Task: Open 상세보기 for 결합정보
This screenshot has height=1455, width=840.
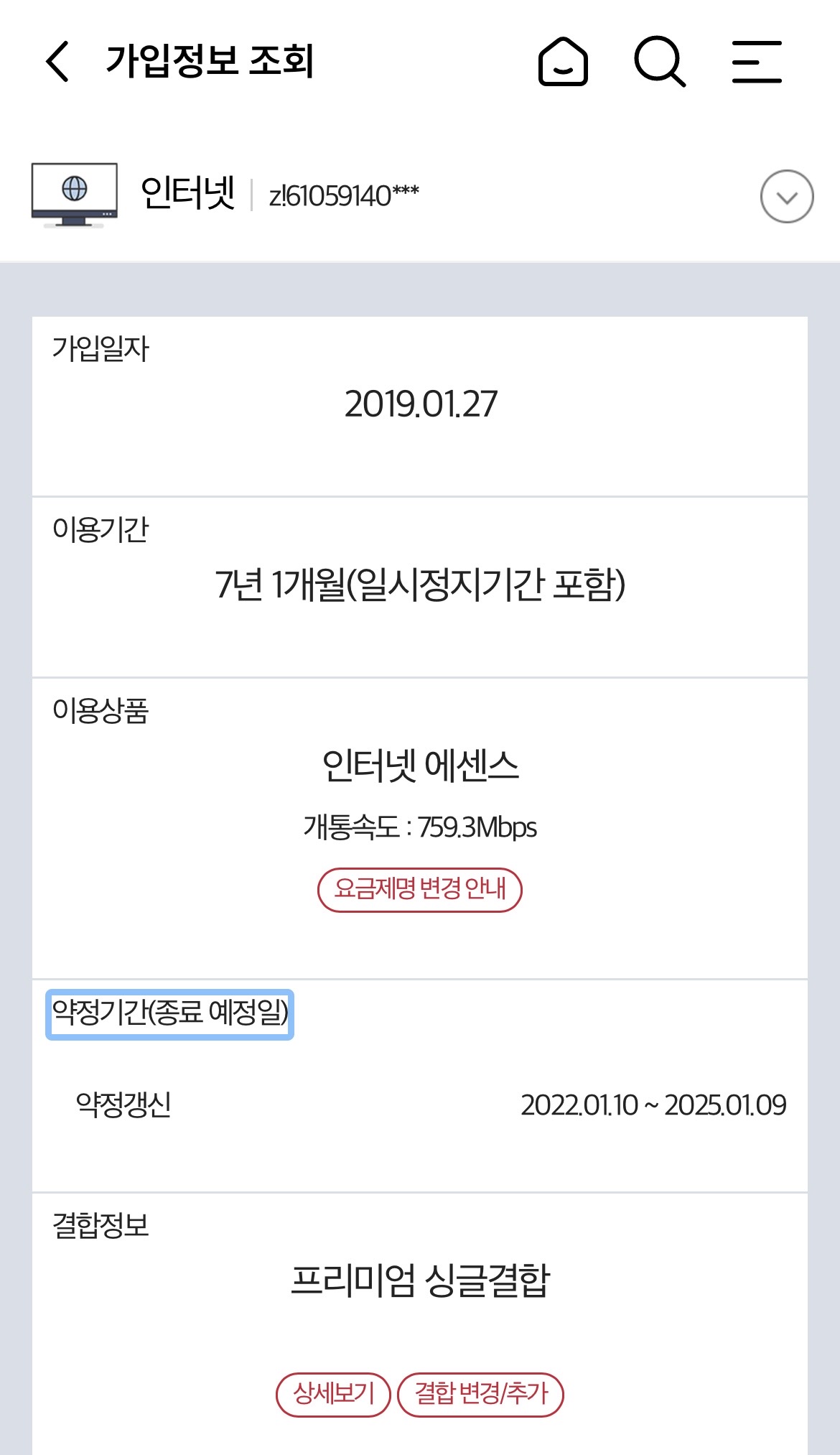Action: [x=333, y=1395]
